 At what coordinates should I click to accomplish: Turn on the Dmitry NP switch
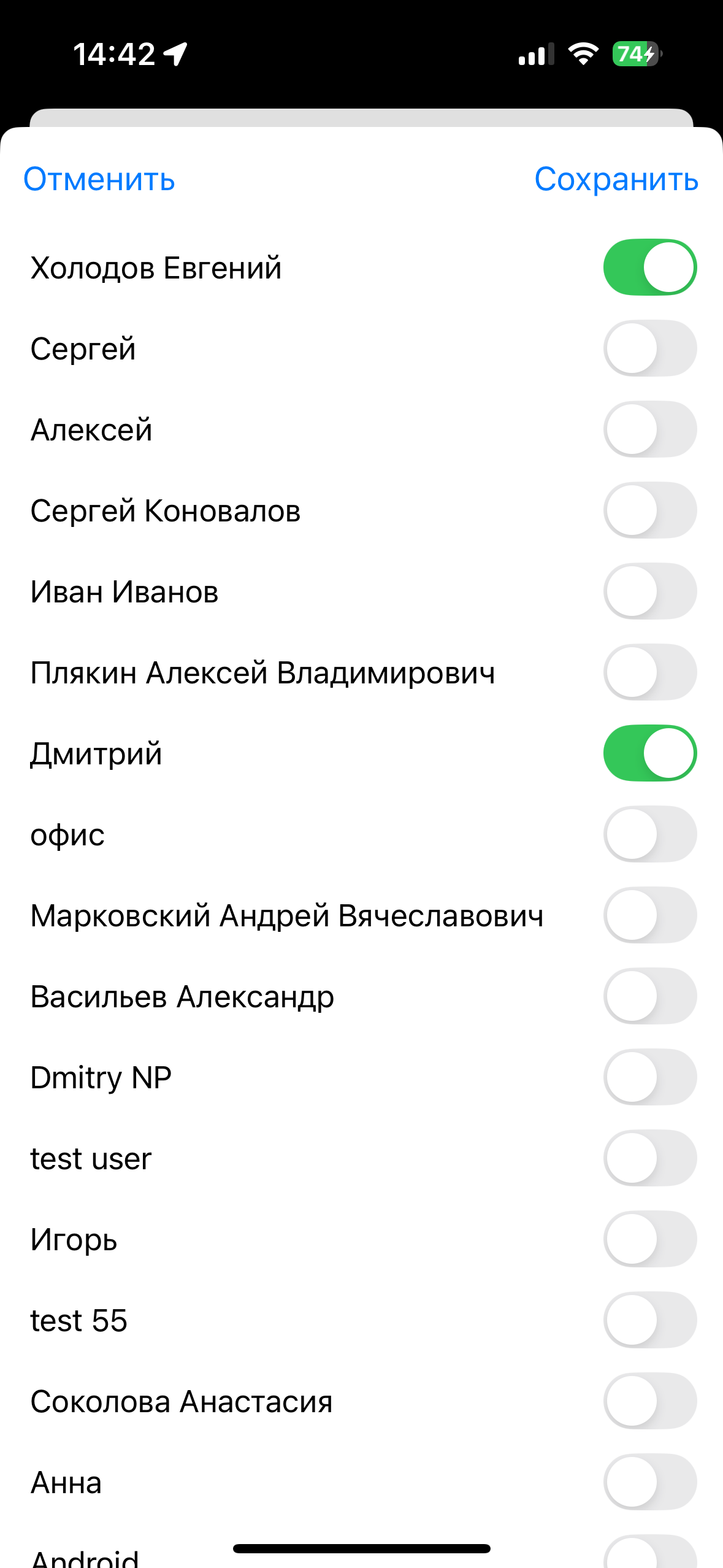(x=650, y=1077)
